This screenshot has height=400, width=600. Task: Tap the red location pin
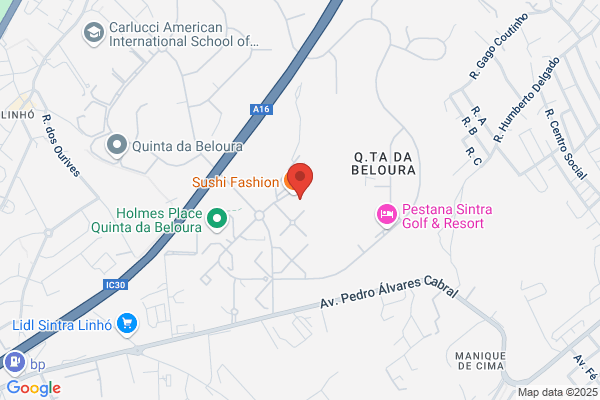(300, 180)
